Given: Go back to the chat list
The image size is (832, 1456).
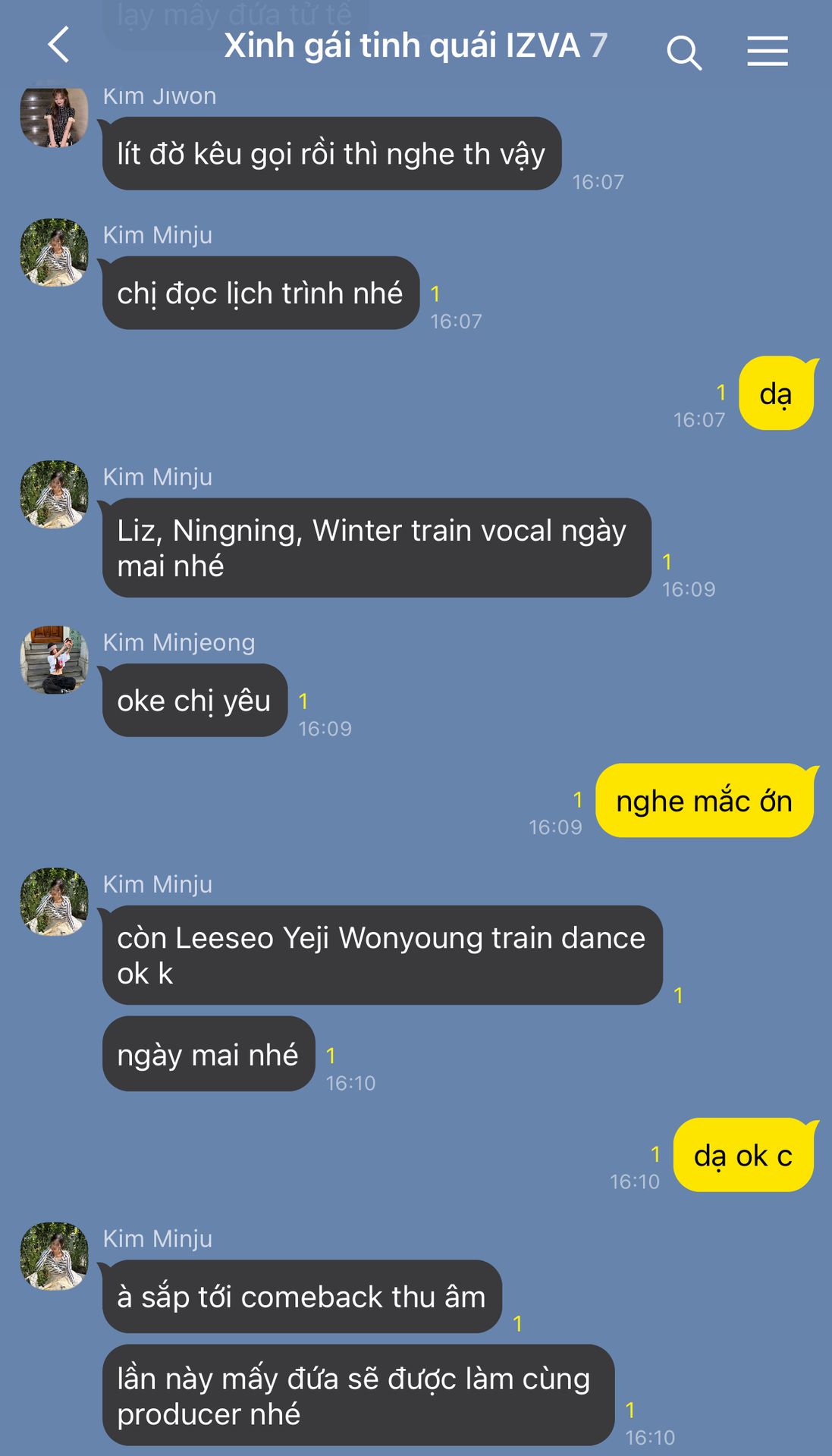Looking at the screenshot, I should pyautogui.click(x=59, y=45).
